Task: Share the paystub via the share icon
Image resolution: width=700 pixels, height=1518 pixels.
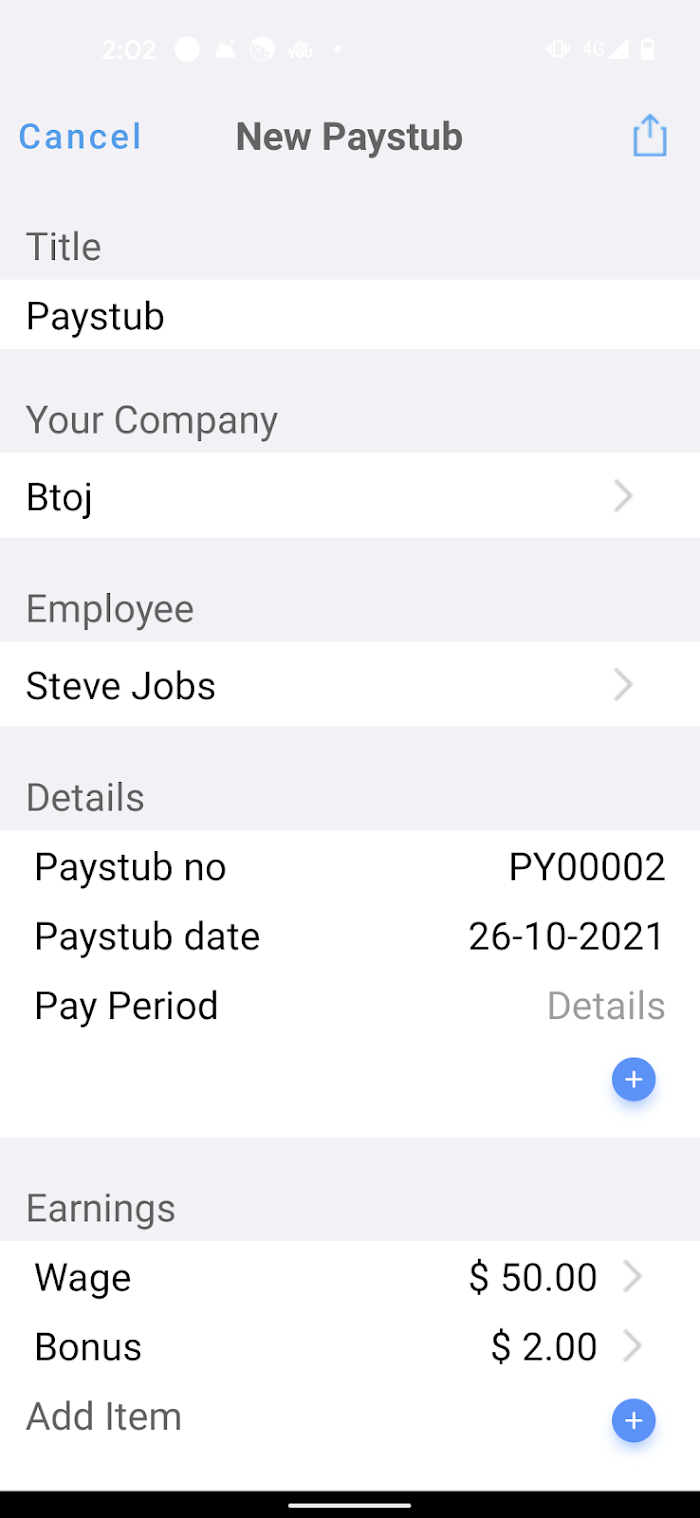Action: pos(650,136)
